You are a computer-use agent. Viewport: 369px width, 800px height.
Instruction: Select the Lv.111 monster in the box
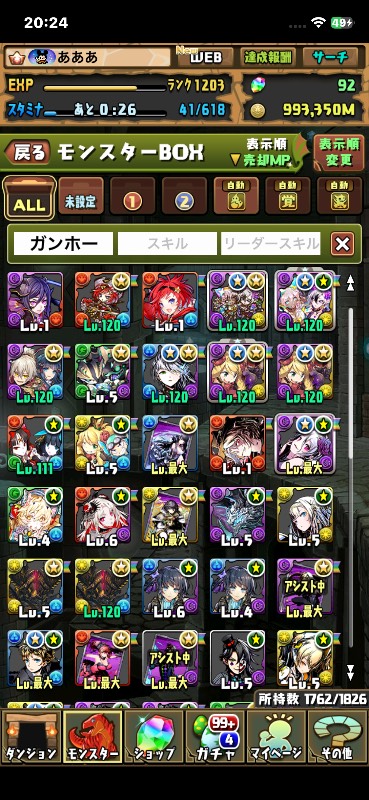coord(36,443)
